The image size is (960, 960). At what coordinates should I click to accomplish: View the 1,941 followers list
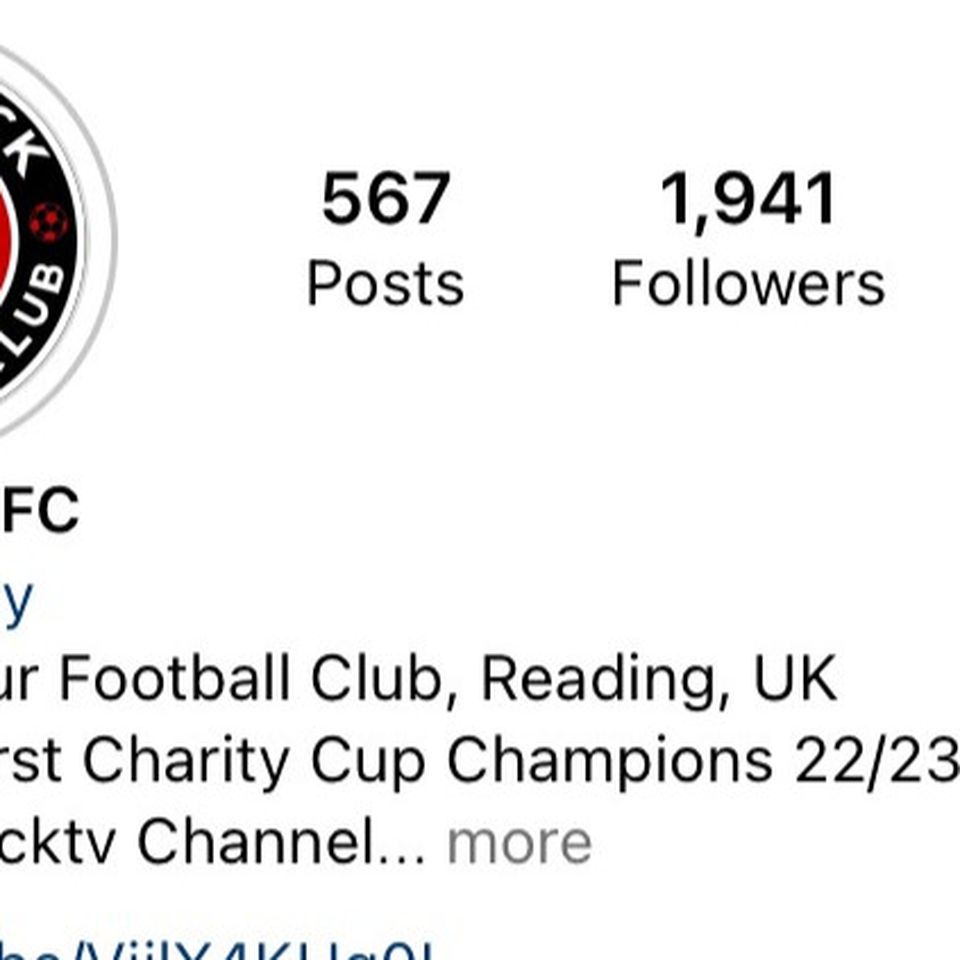(x=748, y=240)
